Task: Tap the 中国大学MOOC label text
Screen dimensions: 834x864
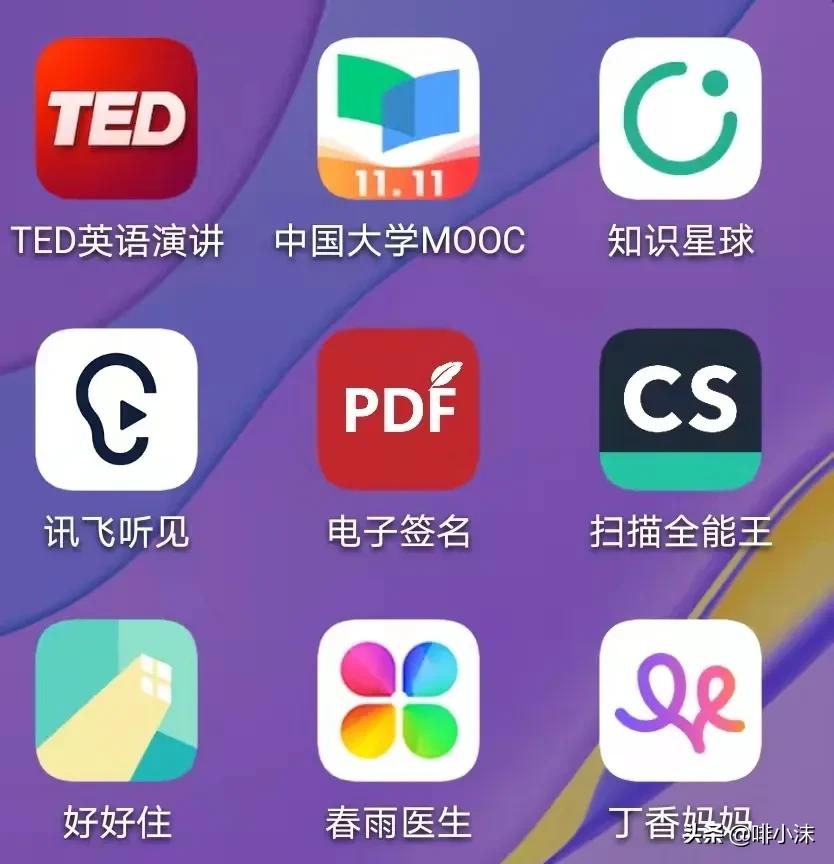Action: pyautogui.click(x=398, y=238)
